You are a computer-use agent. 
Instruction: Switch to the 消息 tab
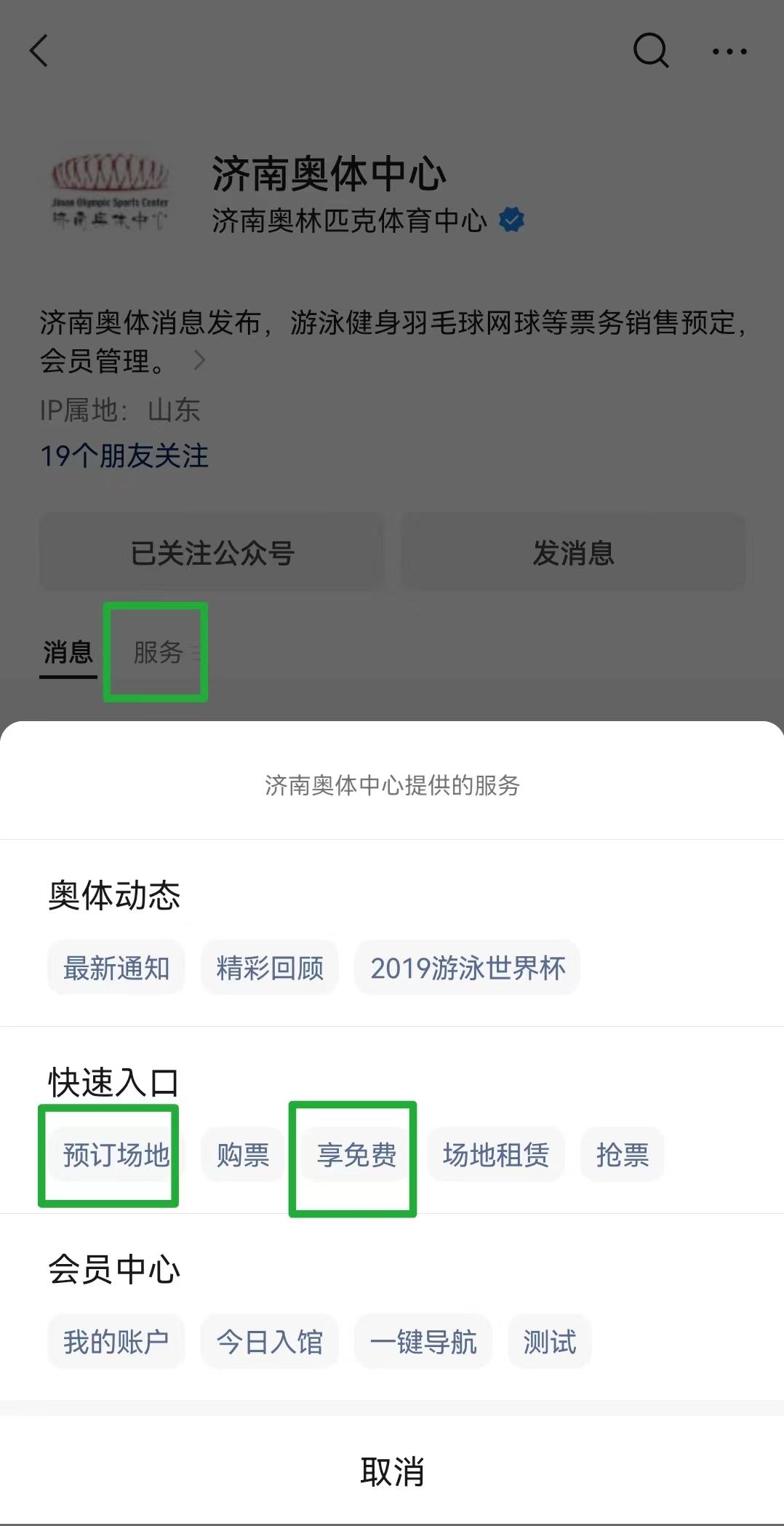point(67,653)
